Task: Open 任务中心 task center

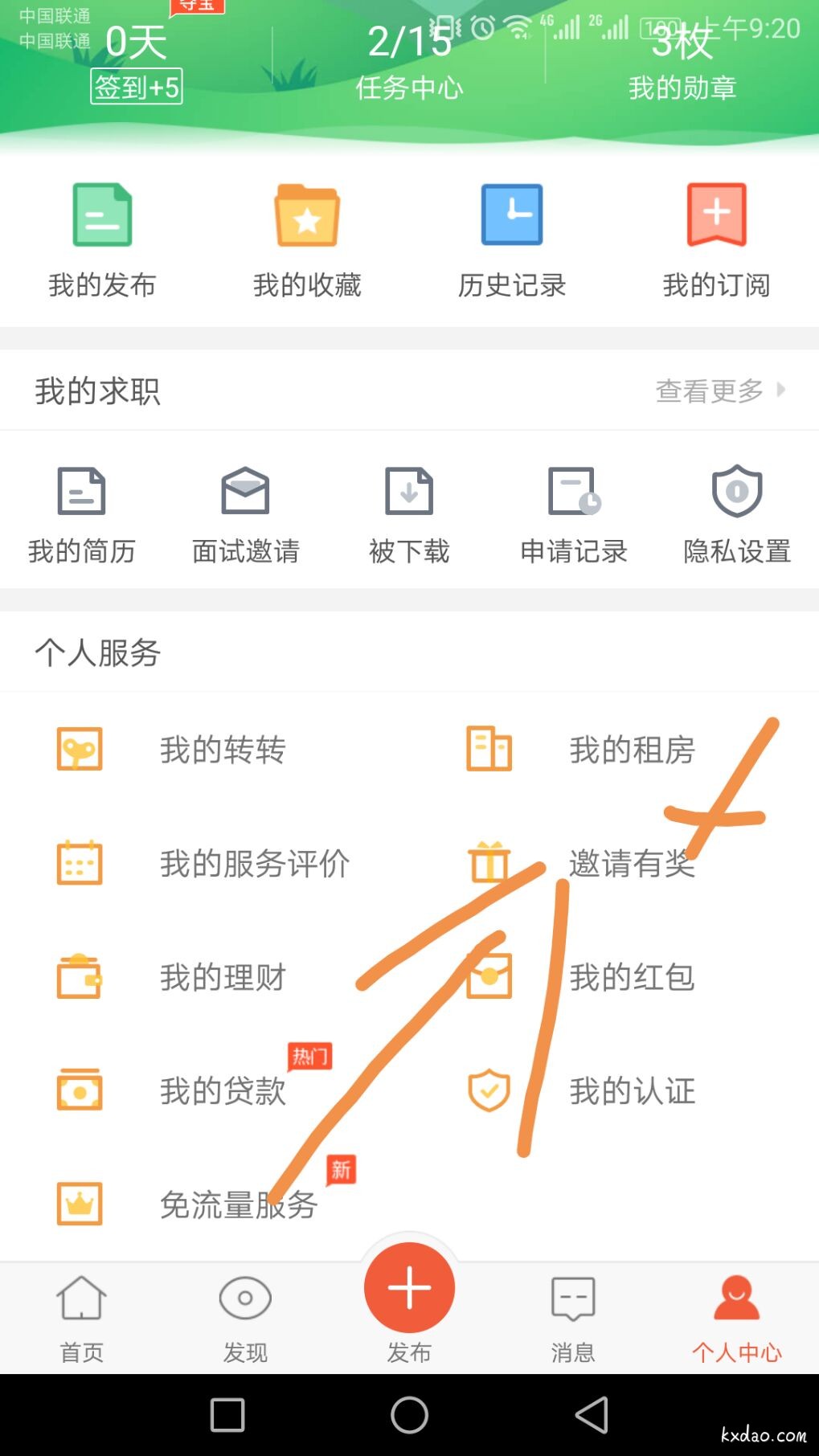Action: tap(409, 64)
